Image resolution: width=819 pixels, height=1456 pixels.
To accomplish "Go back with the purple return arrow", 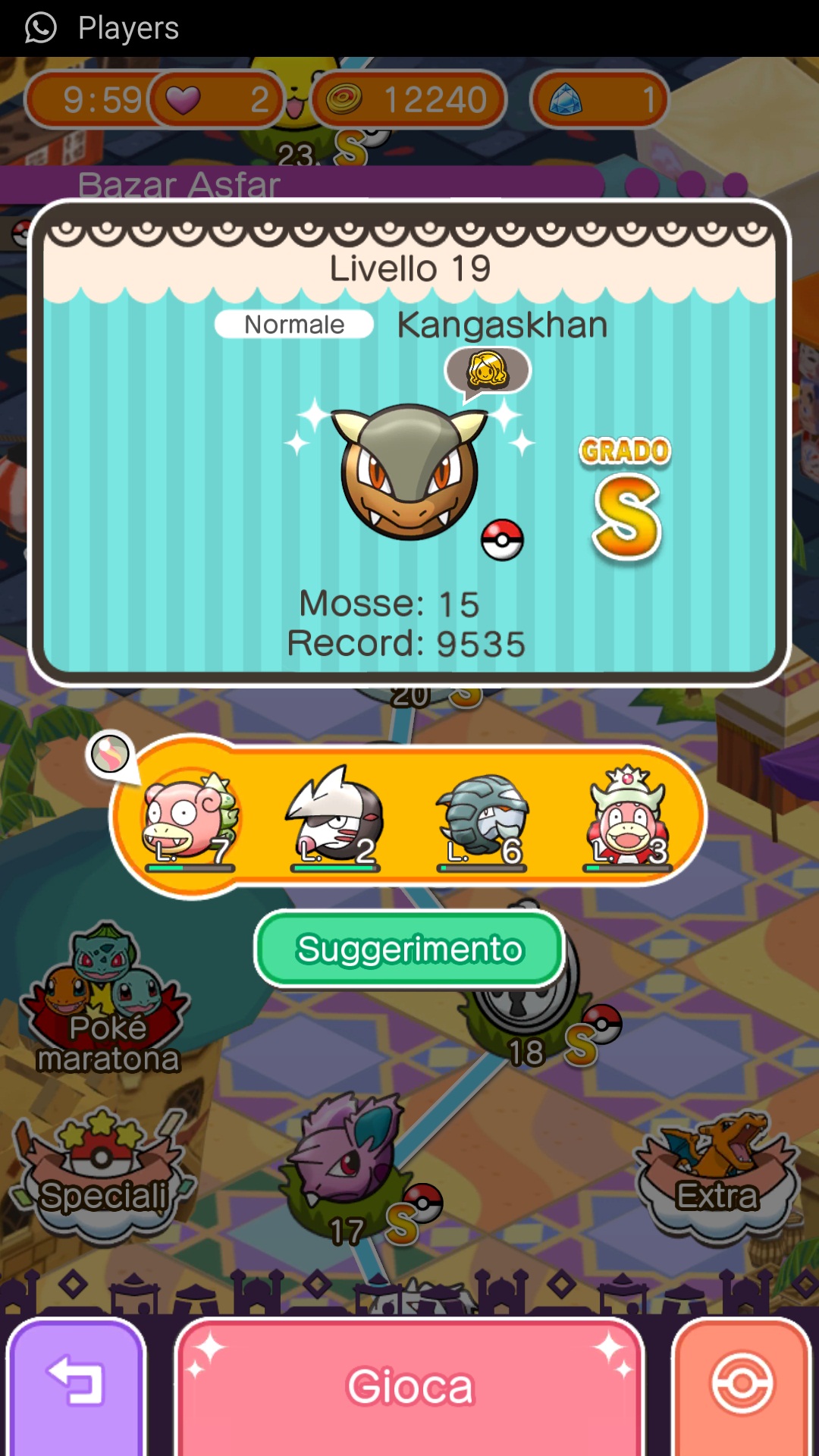I will [x=76, y=1386].
